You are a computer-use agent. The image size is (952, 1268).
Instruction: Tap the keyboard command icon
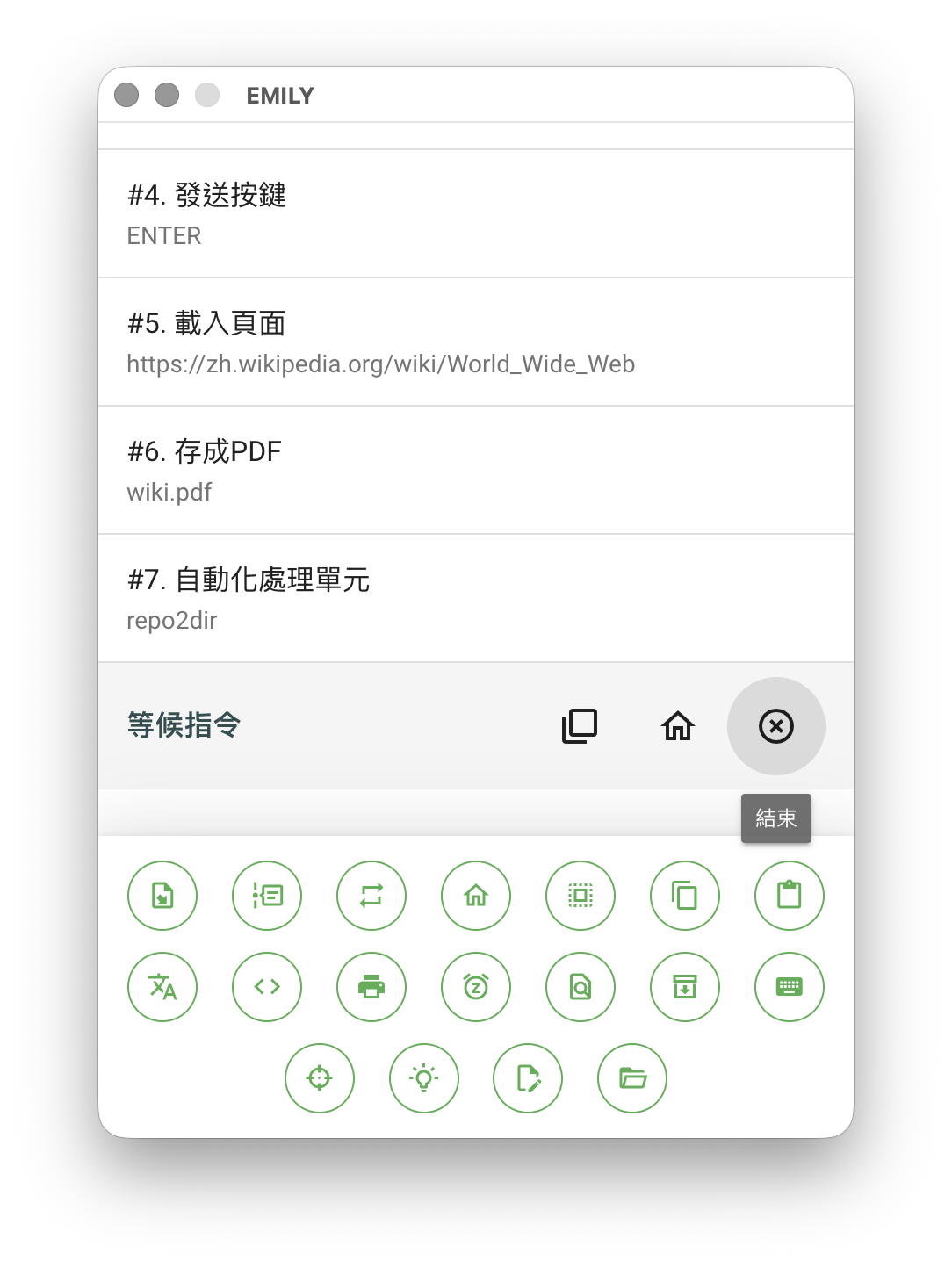(x=790, y=987)
